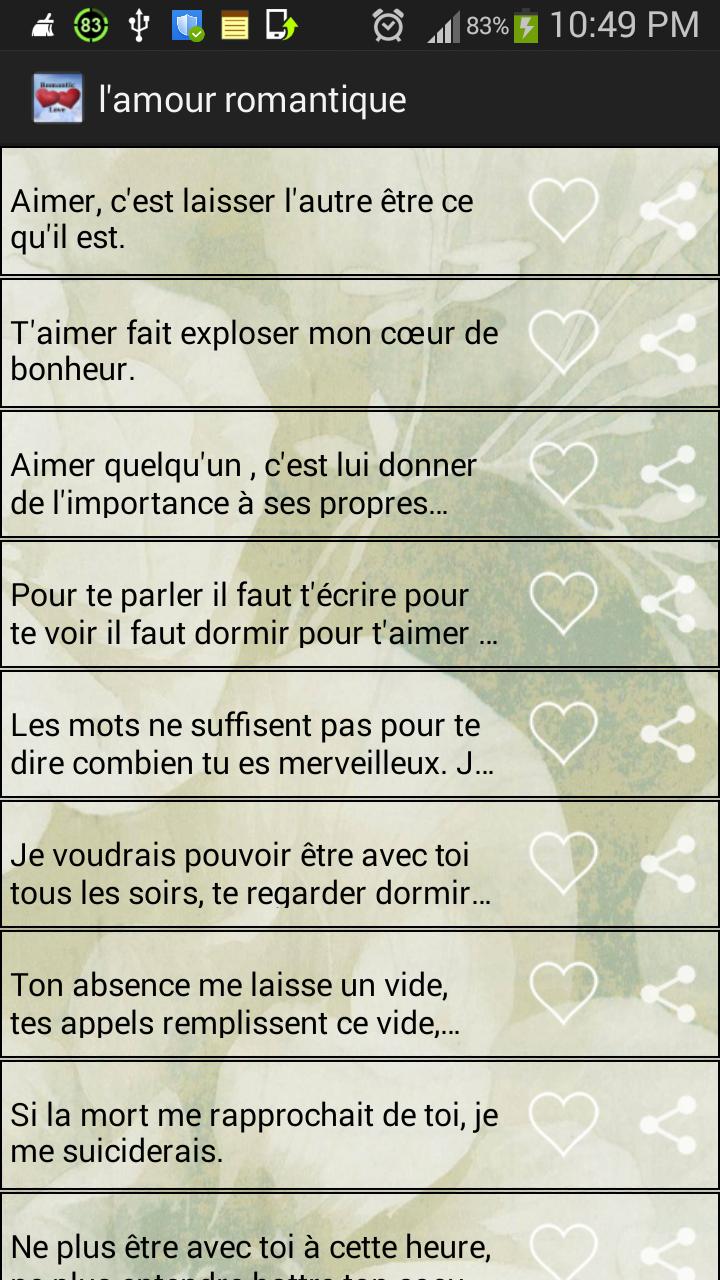Share "Si la mort me rapprochait" quote
720x1280 pixels.
(x=668, y=1122)
